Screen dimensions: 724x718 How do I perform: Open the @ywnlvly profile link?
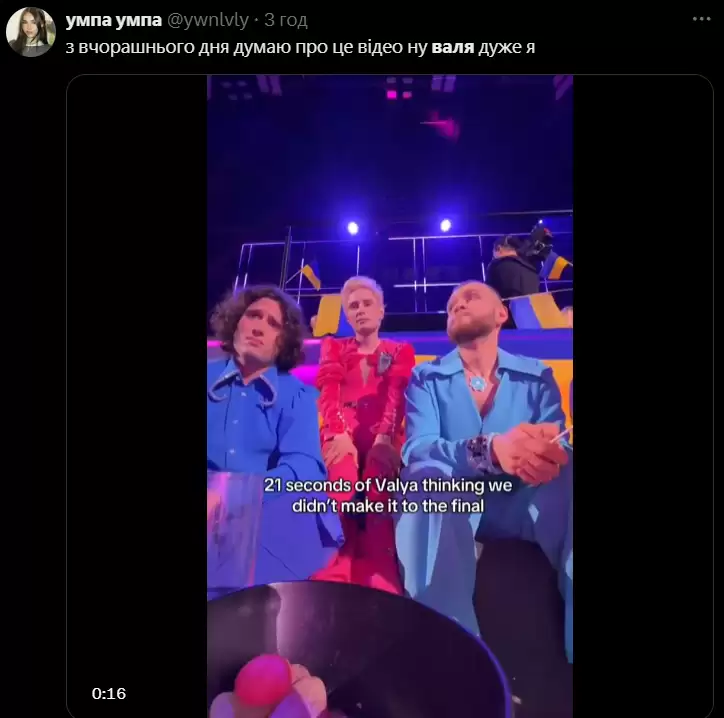[x=210, y=20]
